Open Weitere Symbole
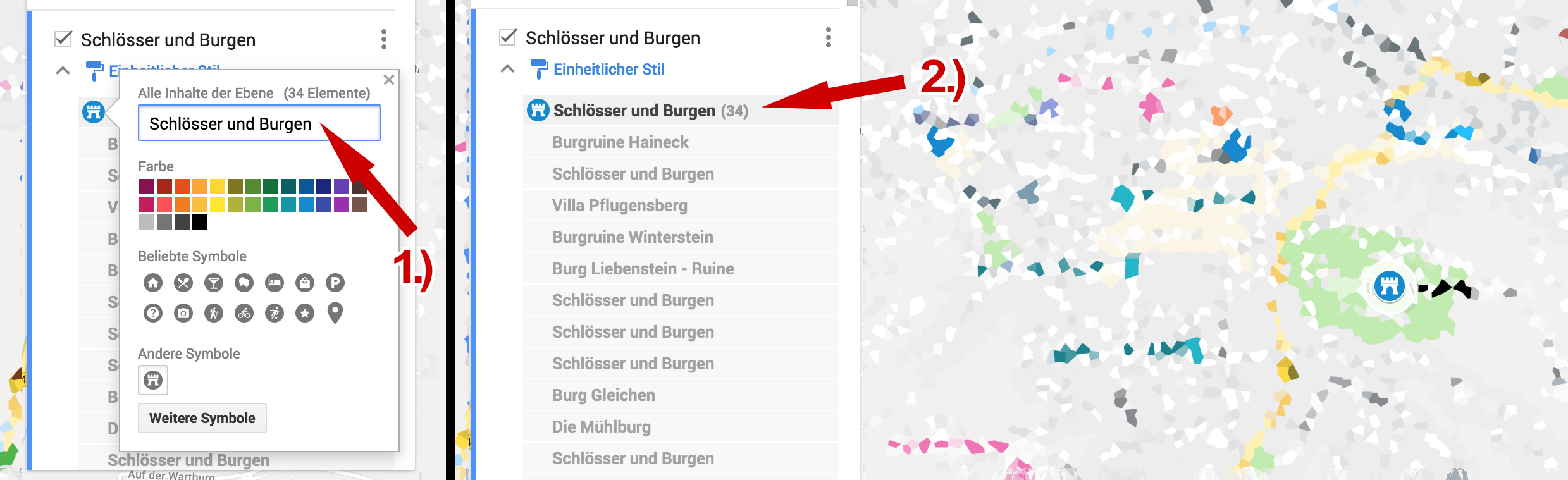The height and width of the screenshot is (480, 1568). coord(202,418)
